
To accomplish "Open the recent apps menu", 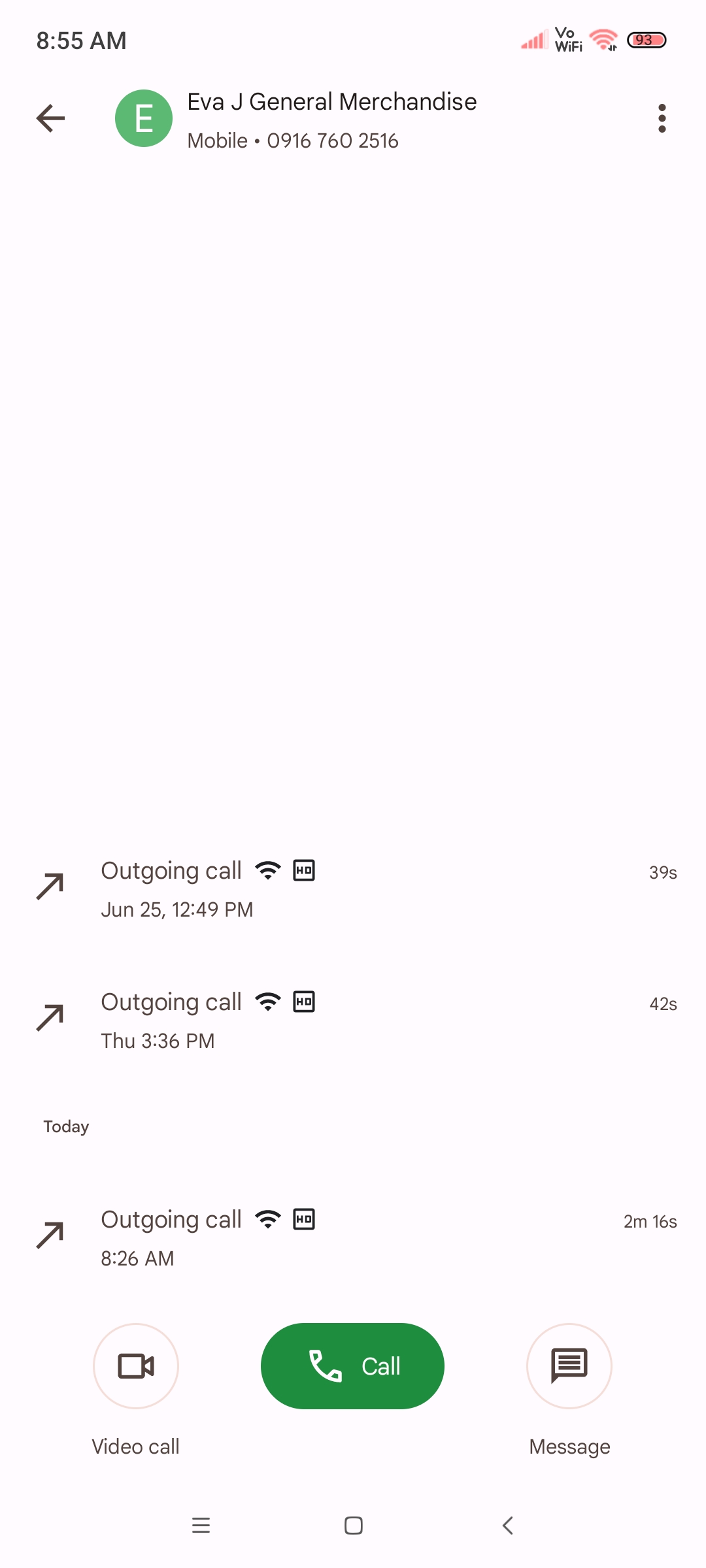I will [201, 1526].
